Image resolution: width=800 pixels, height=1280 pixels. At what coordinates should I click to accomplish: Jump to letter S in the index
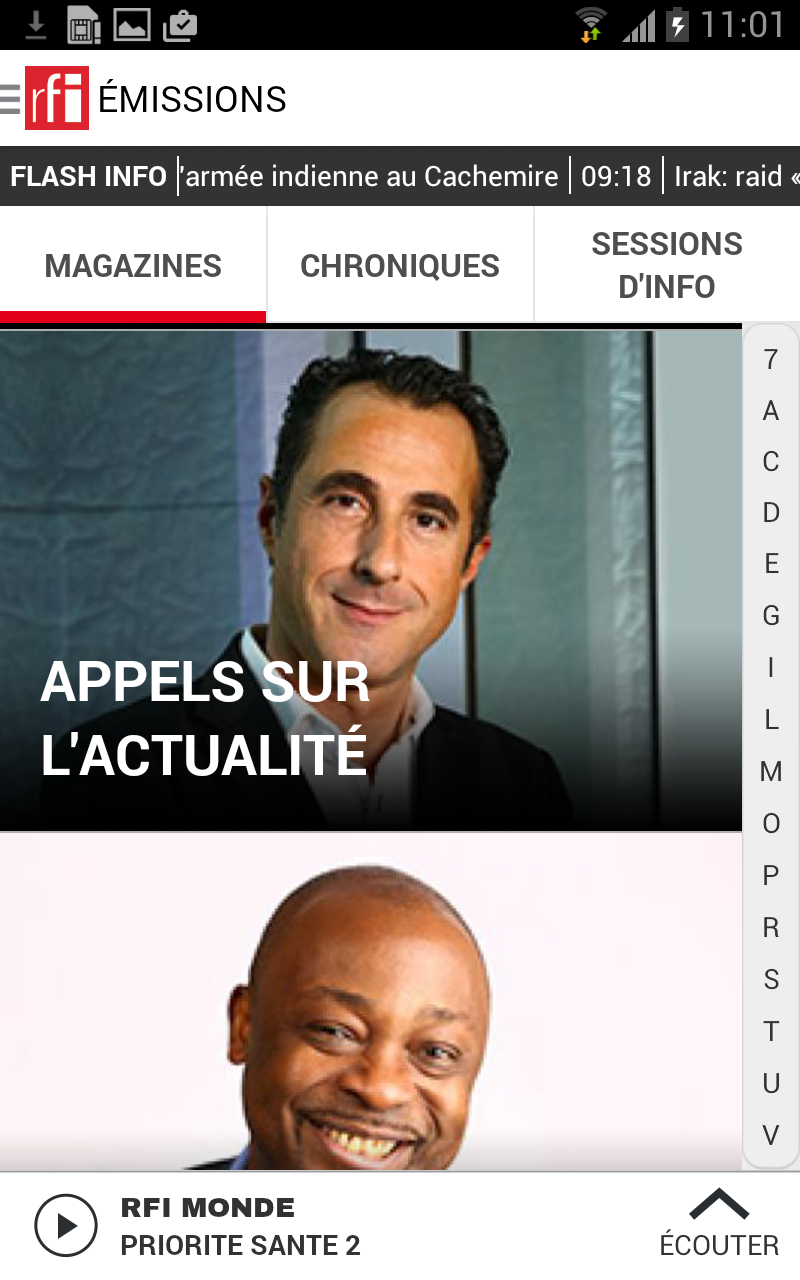pos(770,980)
